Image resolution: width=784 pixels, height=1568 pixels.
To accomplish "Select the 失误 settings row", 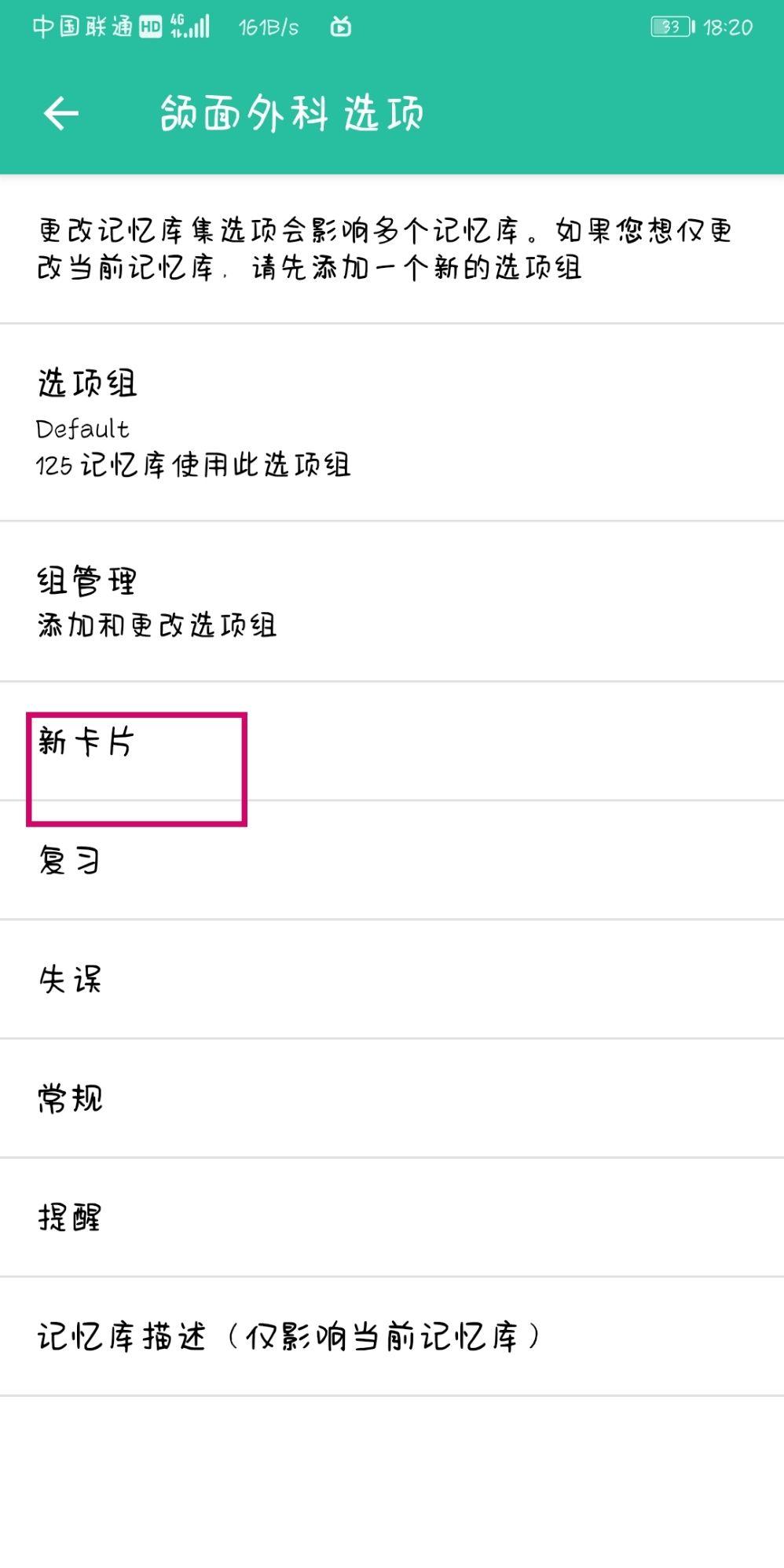I will (392, 980).
